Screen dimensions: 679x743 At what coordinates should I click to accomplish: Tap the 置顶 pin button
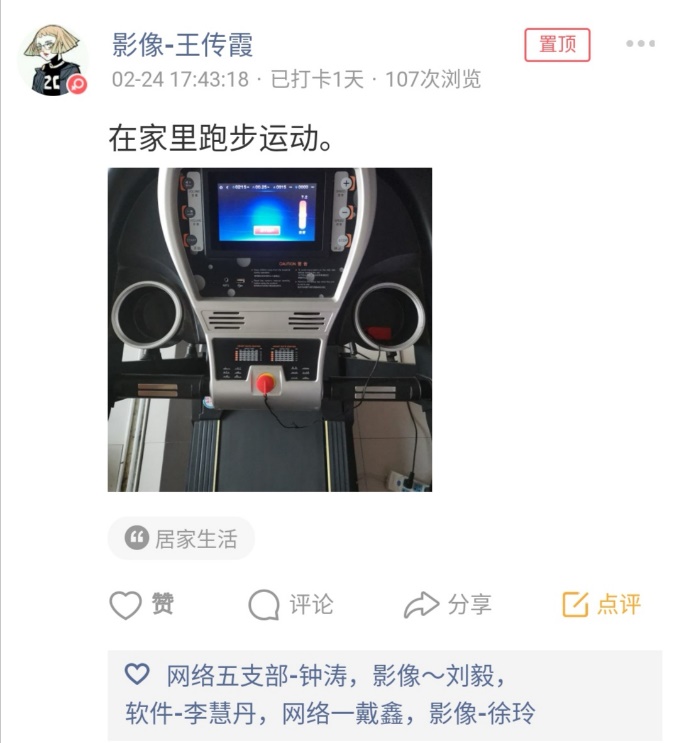(x=557, y=45)
